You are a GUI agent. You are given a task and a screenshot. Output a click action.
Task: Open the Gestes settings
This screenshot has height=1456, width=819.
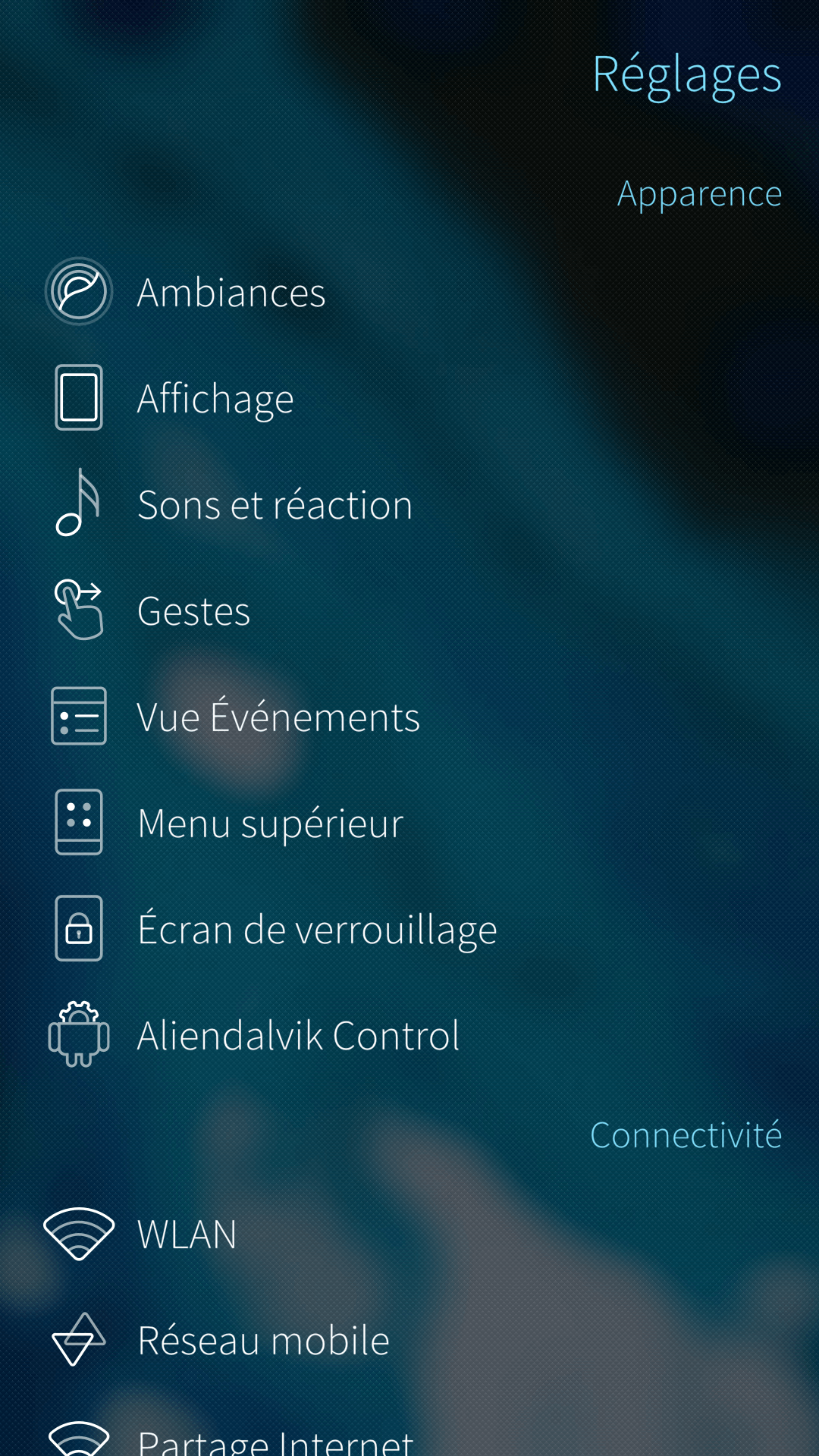409,610
